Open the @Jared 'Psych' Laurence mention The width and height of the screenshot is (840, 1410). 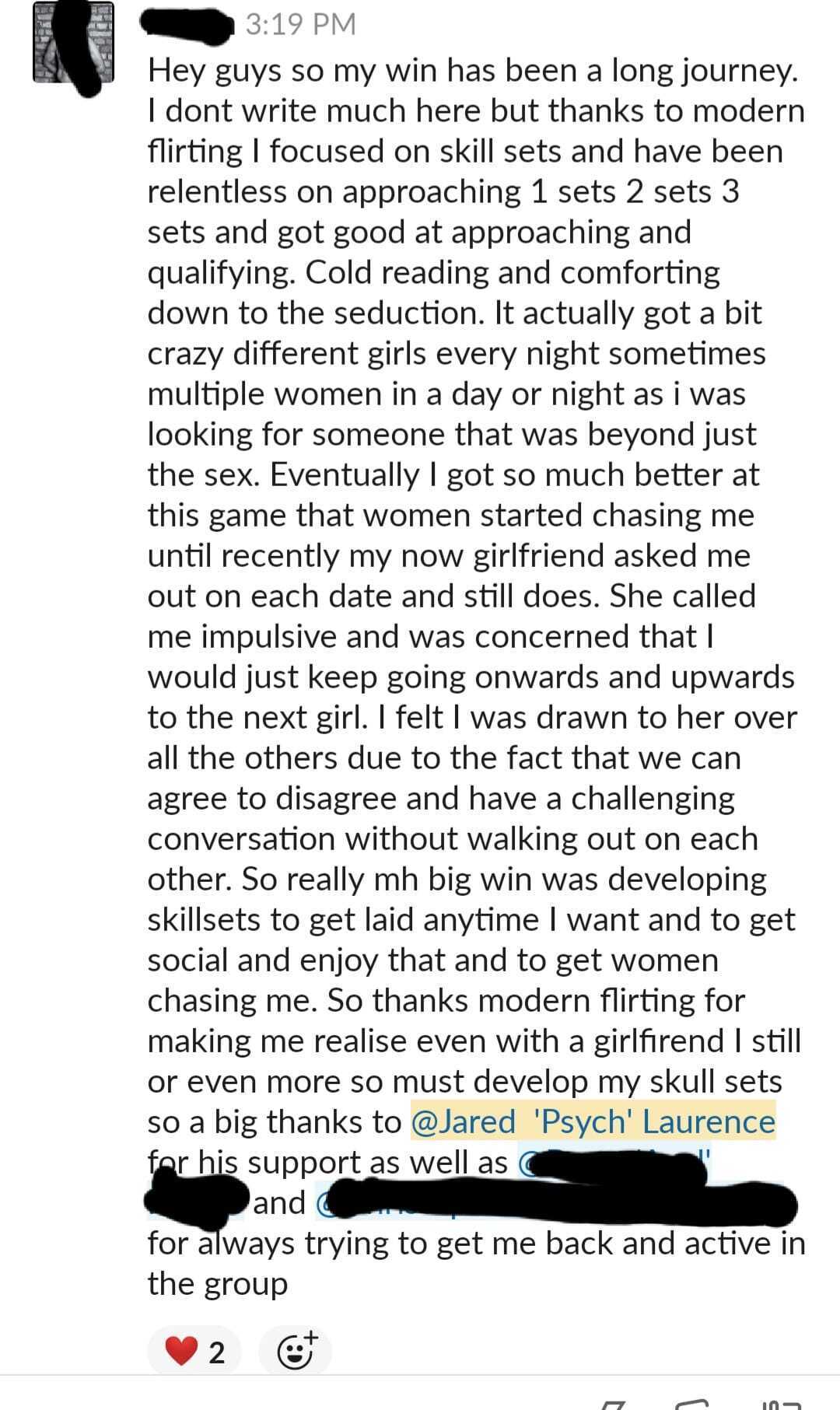point(593,1121)
